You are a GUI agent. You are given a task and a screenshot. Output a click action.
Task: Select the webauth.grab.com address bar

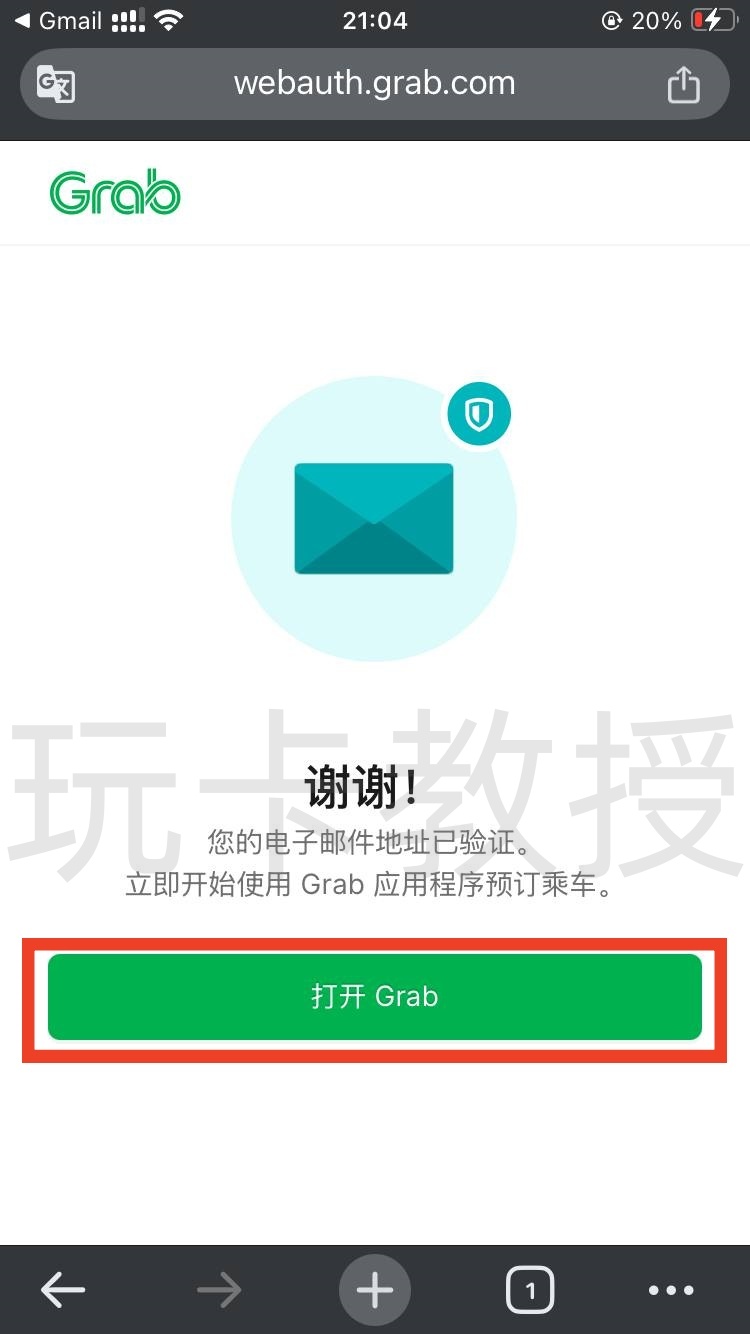[x=374, y=83]
